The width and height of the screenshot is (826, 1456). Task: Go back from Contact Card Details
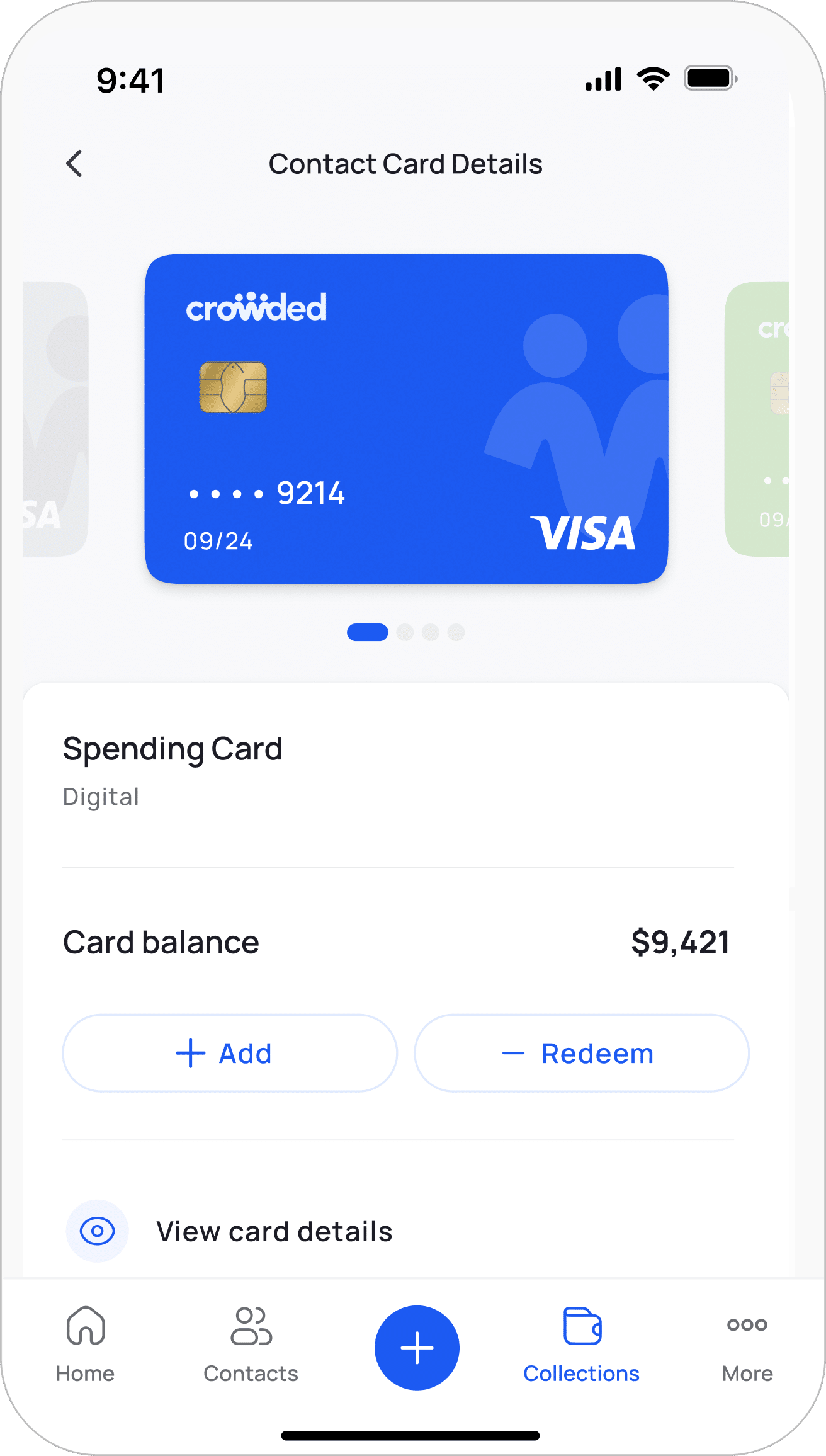click(x=74, y=164)
